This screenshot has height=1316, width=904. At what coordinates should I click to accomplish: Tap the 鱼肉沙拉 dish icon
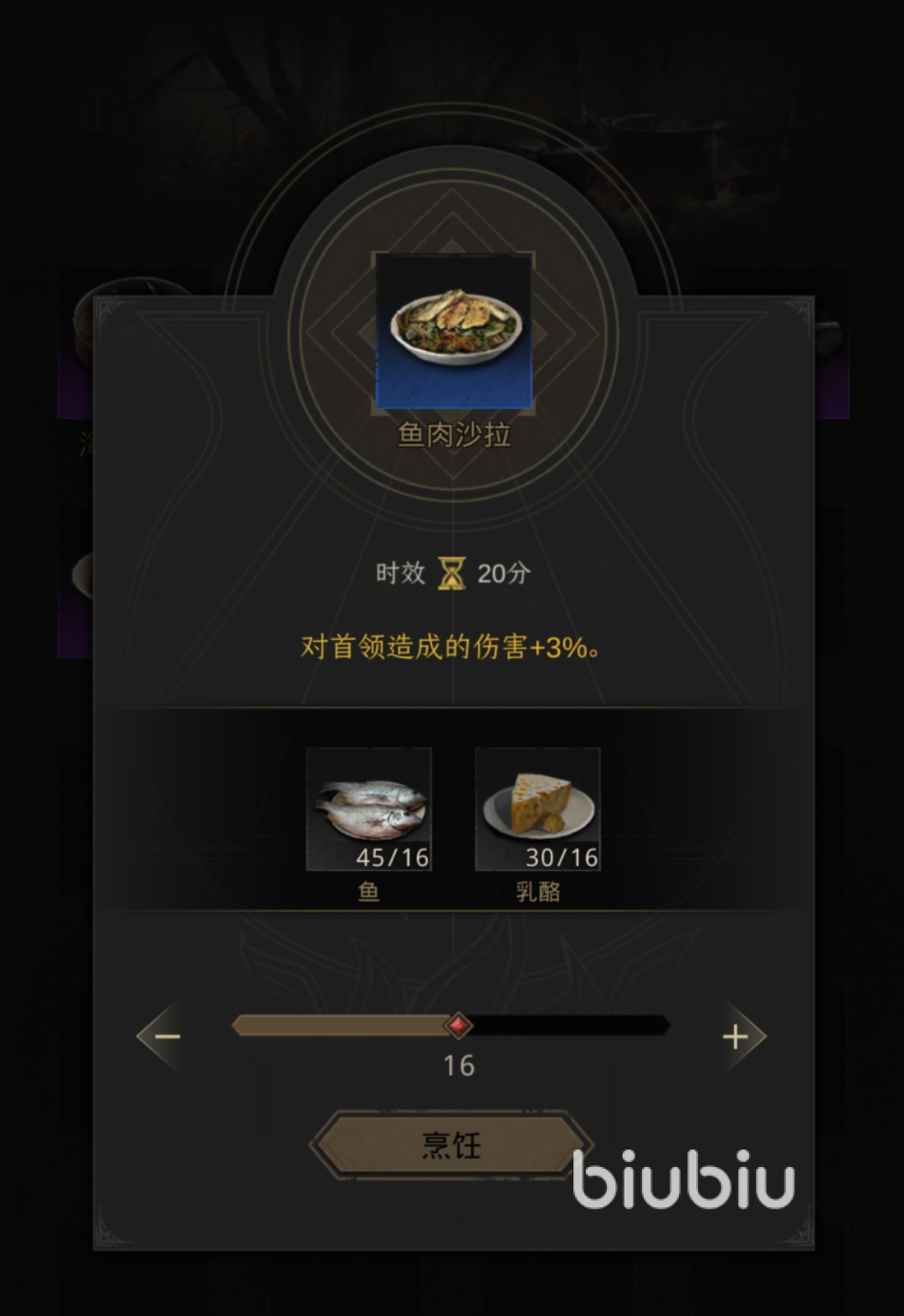(453, 331)
